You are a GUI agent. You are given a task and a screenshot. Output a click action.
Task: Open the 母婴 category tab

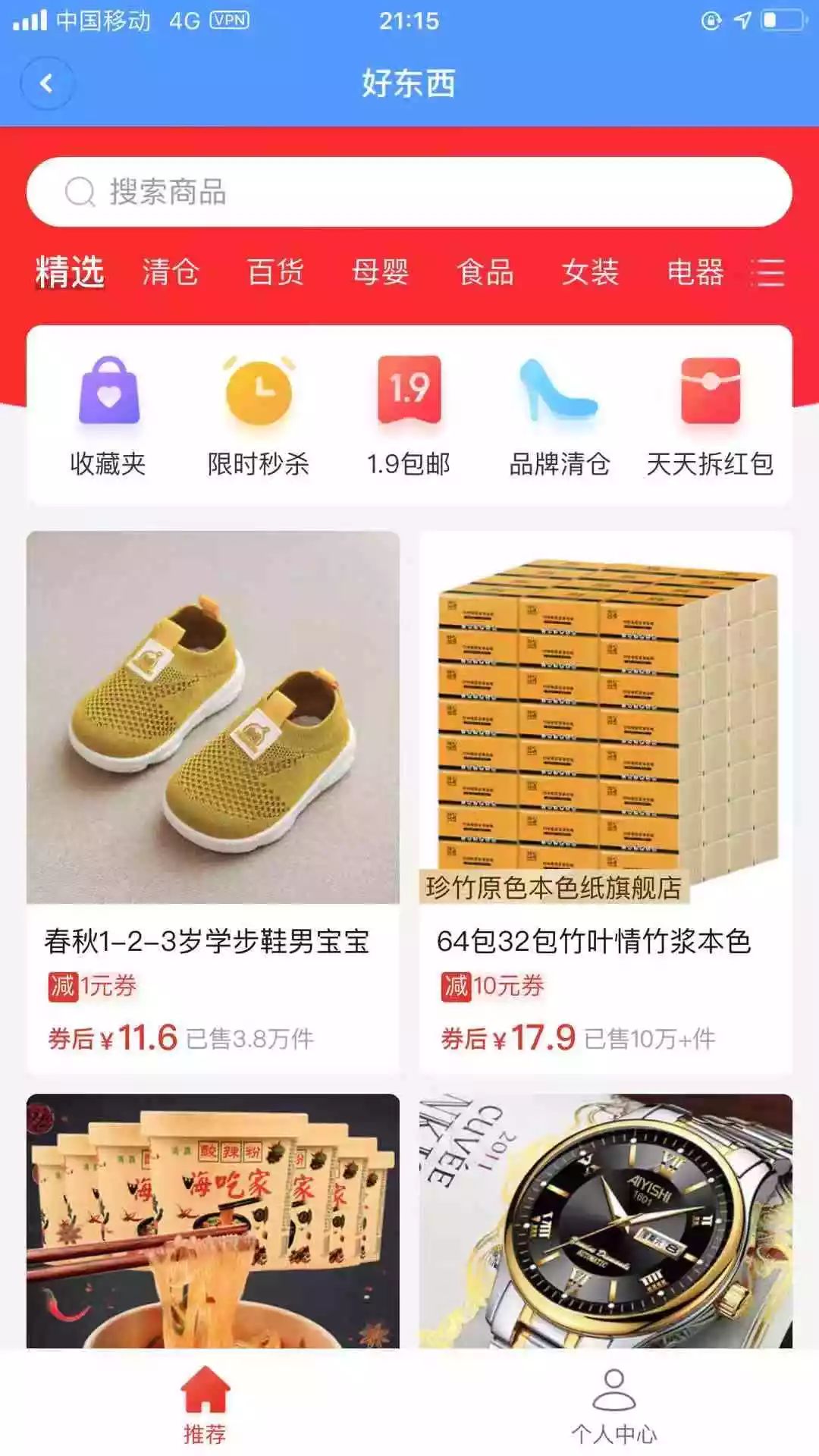380,271
